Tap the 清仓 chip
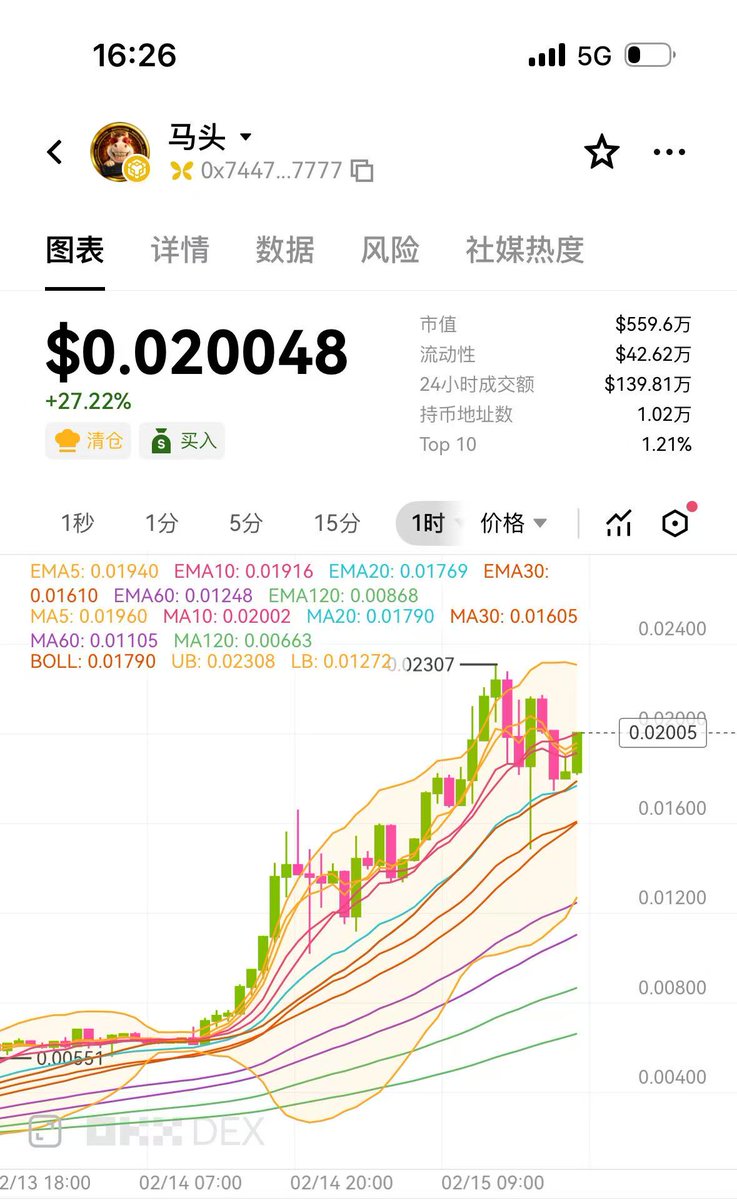 (x=88, y=440)
